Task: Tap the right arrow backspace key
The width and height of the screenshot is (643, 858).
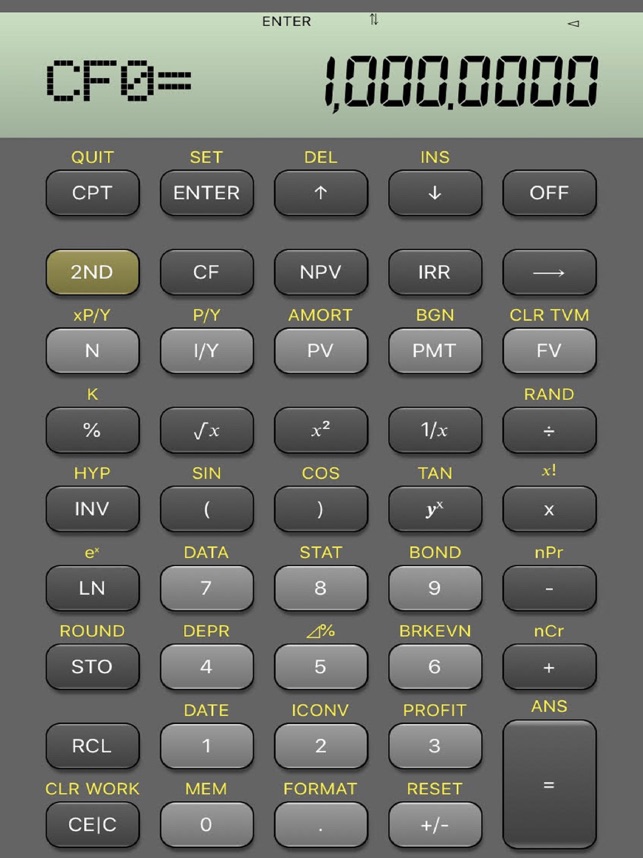Action: (x=548, y=272)
